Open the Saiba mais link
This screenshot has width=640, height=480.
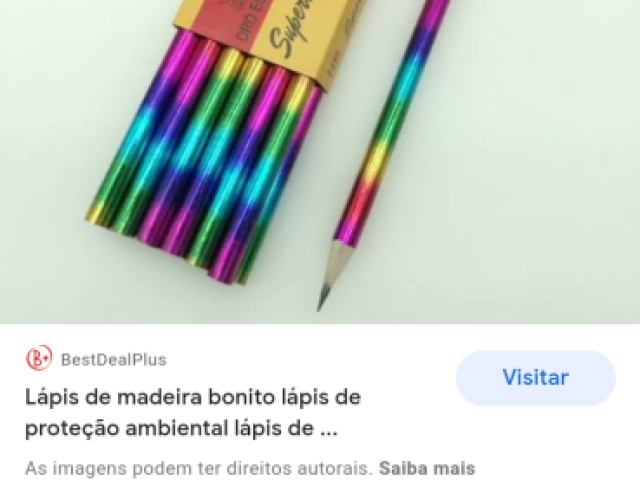(427, 468)
